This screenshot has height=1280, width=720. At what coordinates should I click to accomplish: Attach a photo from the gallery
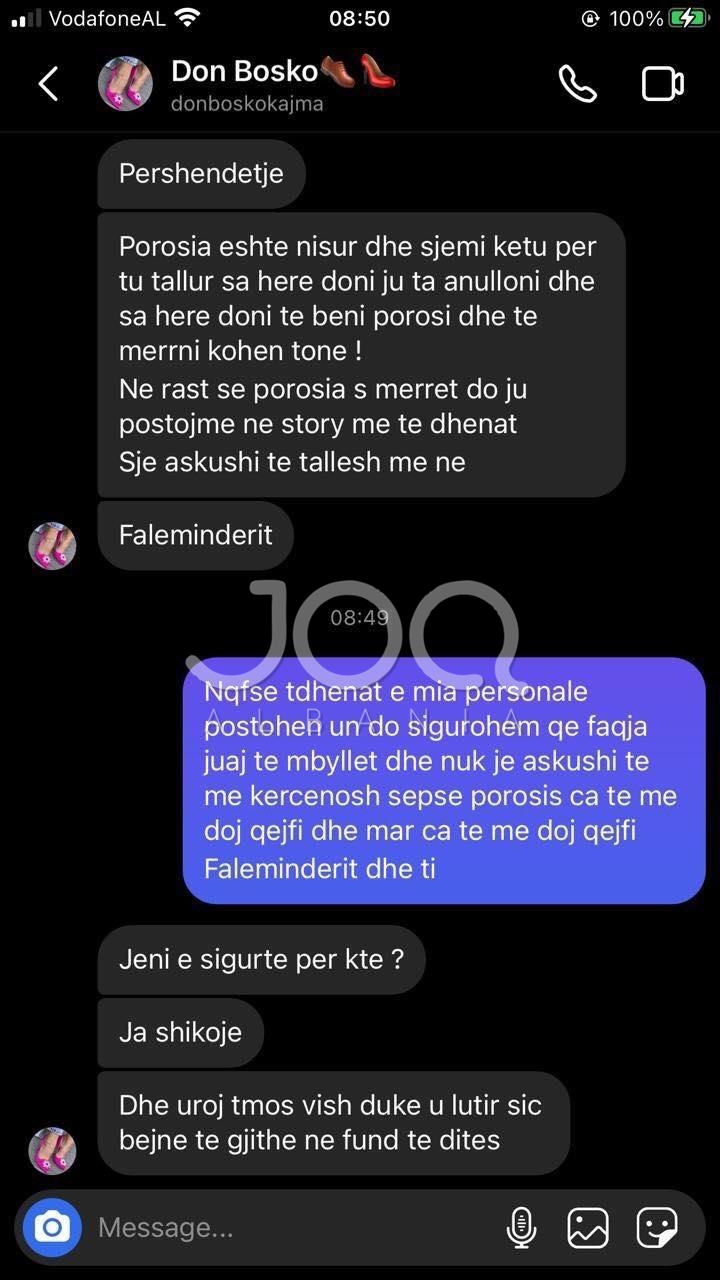click(x=588, y=1227)
